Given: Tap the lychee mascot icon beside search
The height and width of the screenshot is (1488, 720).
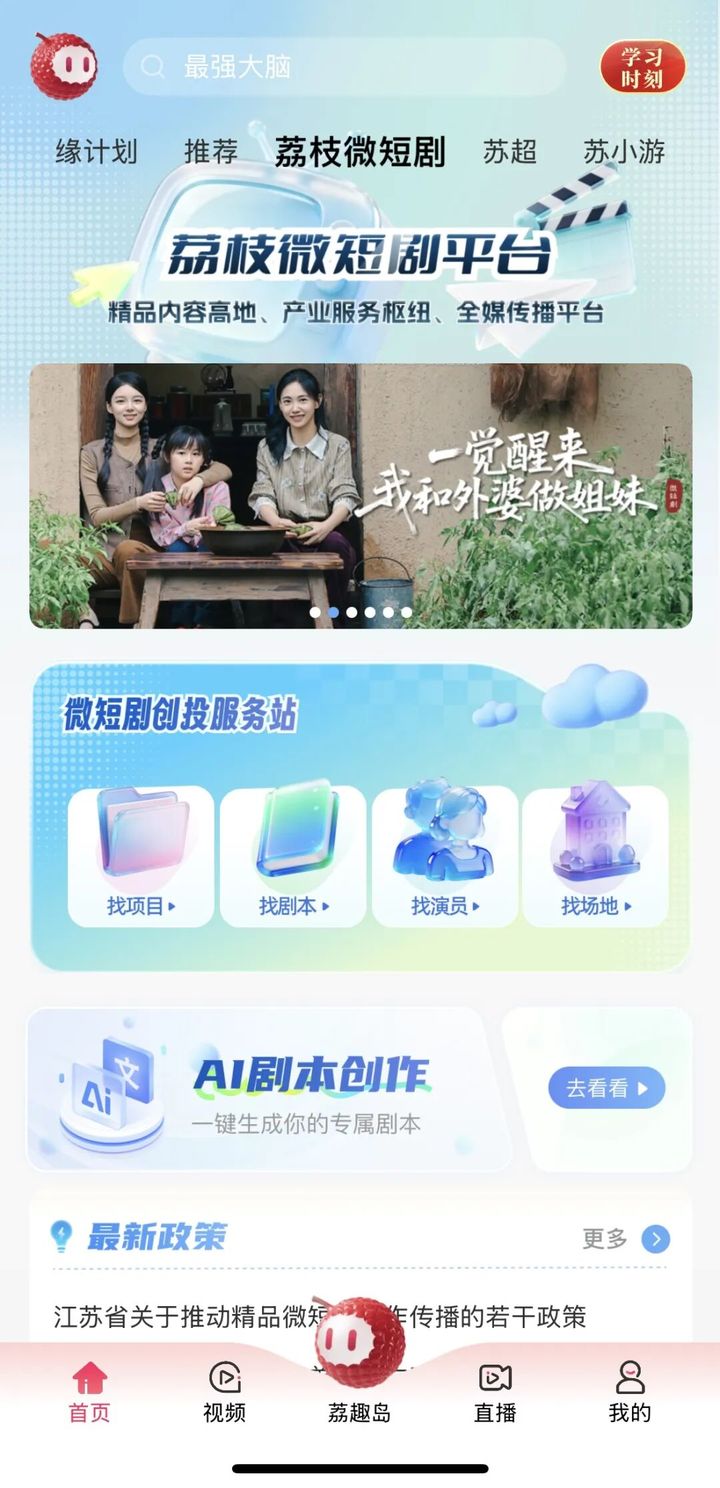Looking at the screenshot, I should [64, 67].
